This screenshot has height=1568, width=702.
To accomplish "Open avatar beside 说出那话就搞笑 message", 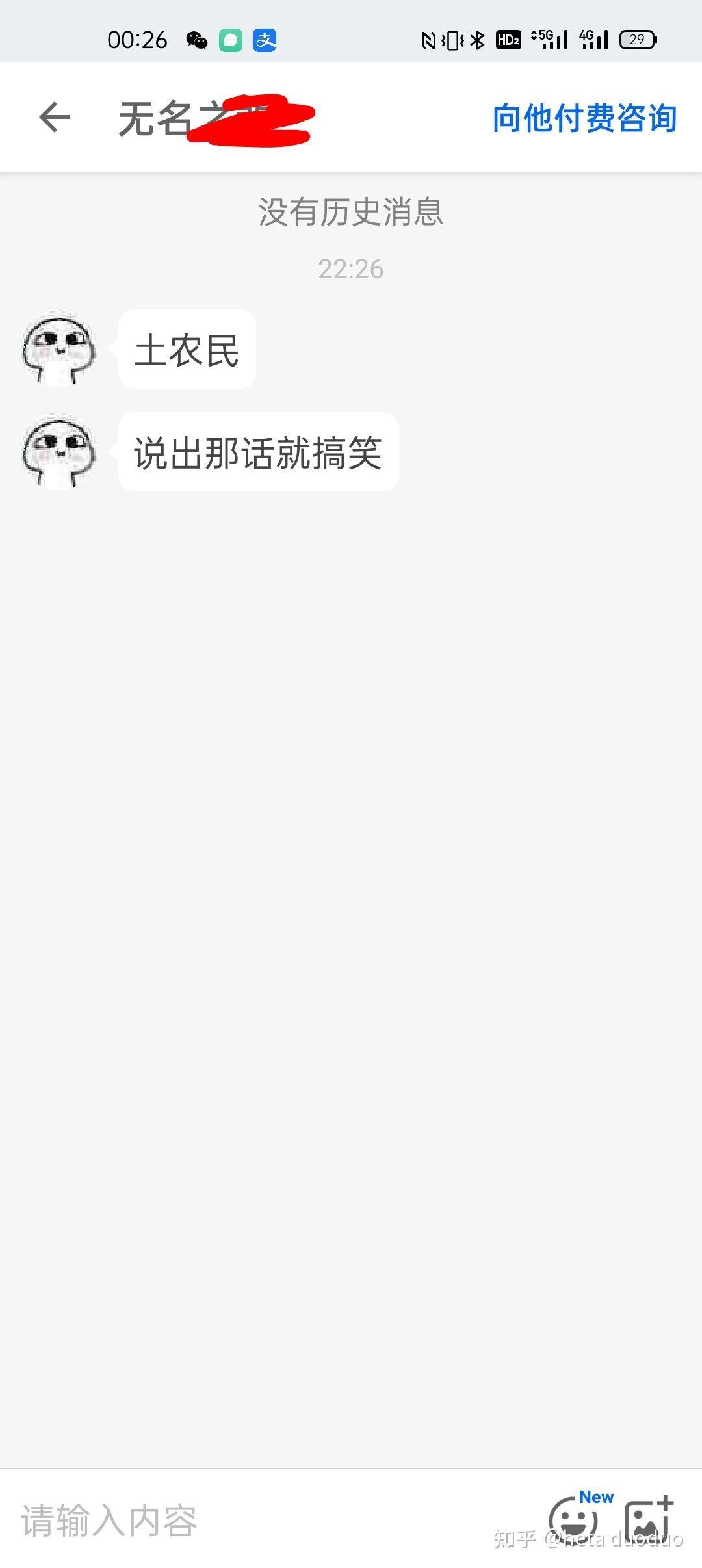I will [x=58, y=451].
